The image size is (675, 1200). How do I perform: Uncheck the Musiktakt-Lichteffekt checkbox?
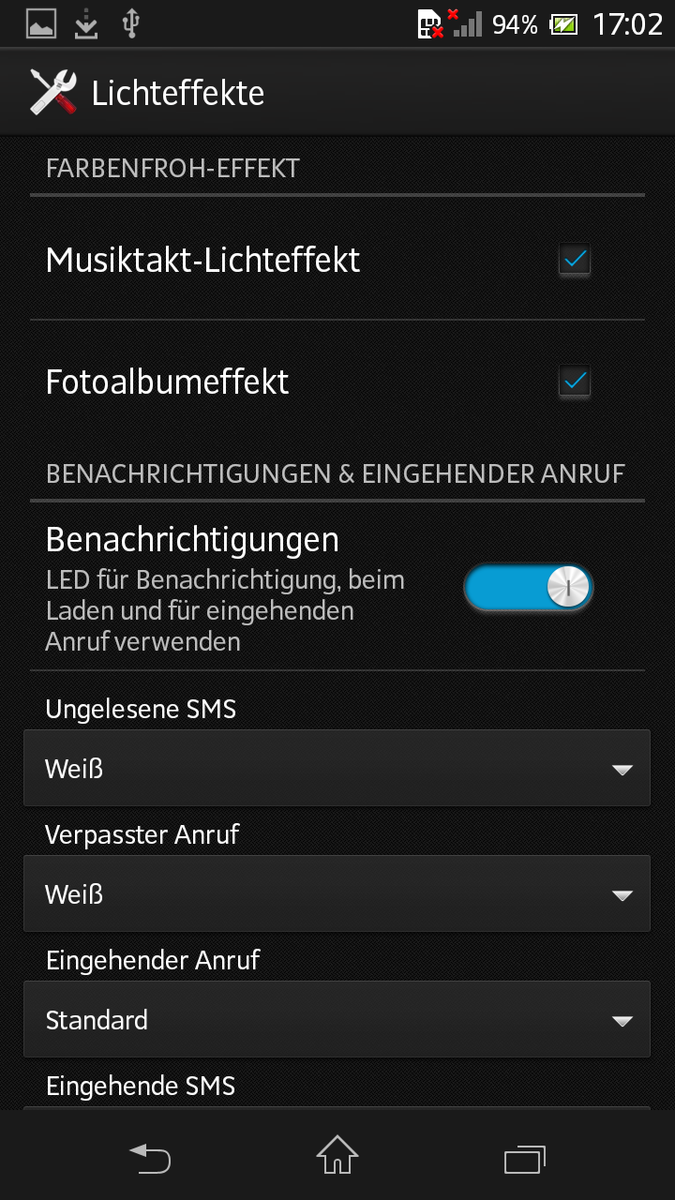tap(574, 261)
